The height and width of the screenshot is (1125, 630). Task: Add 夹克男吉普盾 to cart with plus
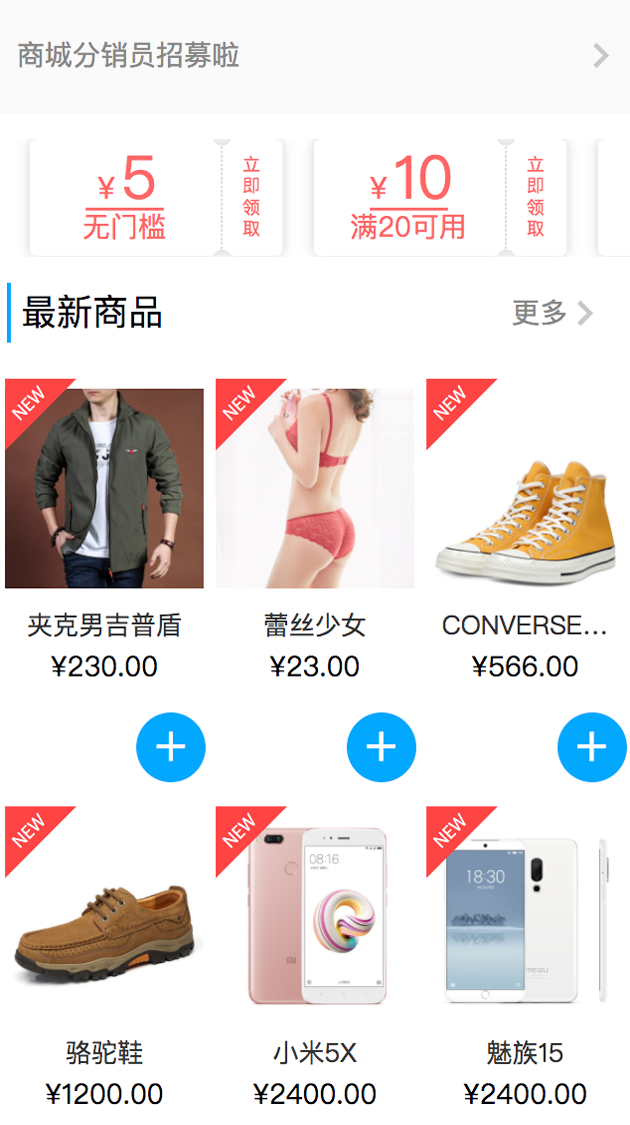click(x=171, y=747)
